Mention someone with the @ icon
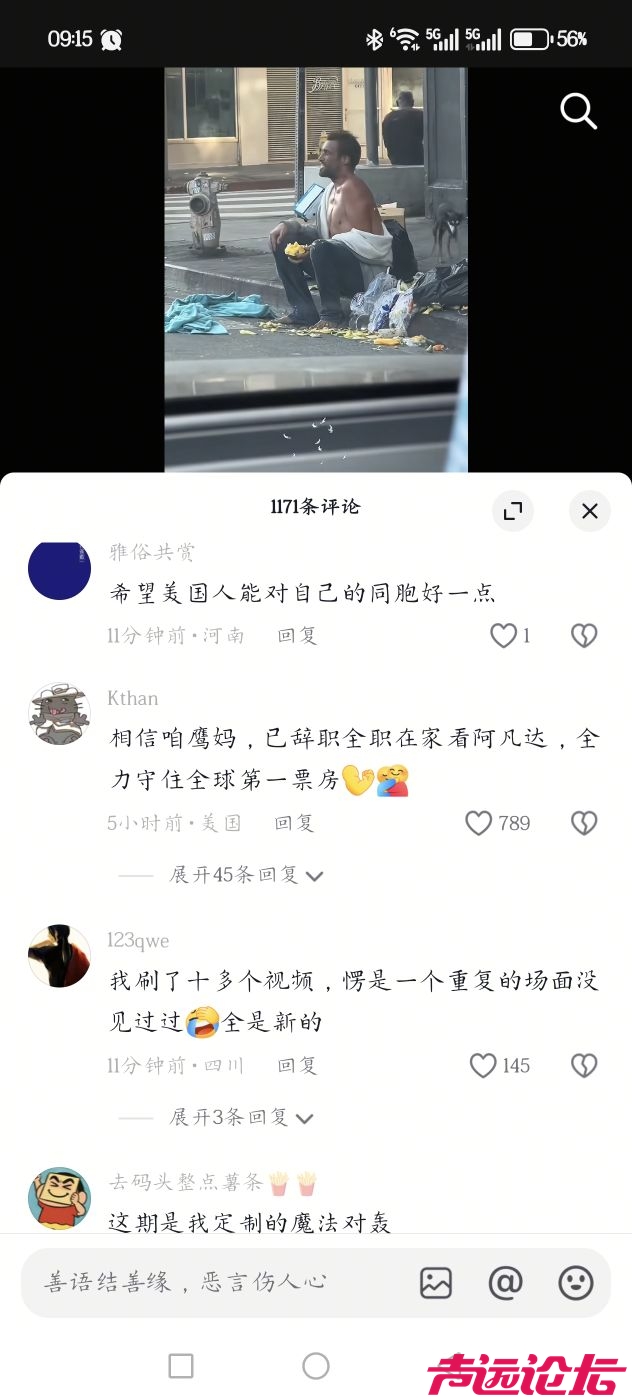This screenshot has width=632, height=1400. click(x=505, y=1282)
